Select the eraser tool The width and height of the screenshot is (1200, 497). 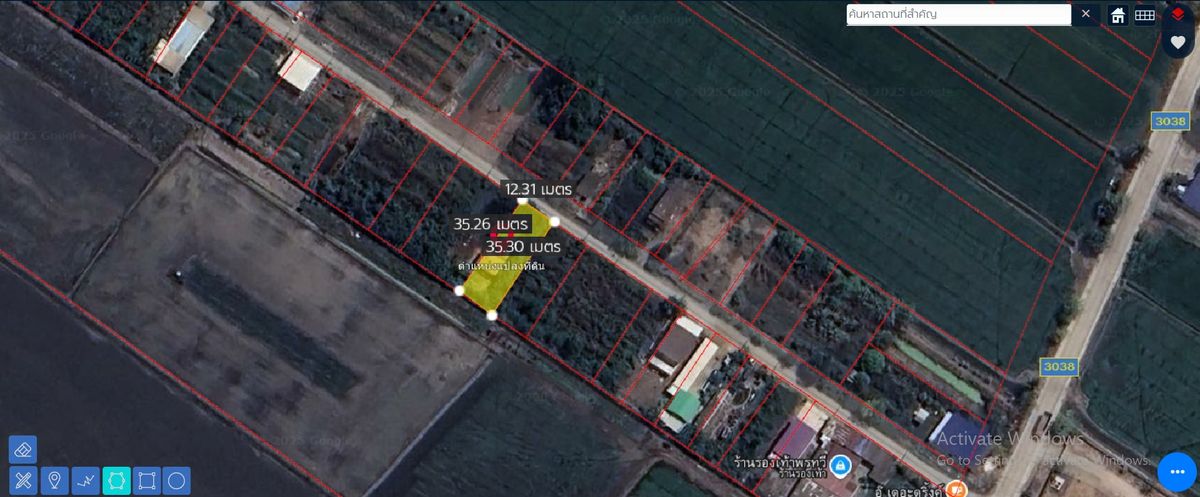tap(23, 450)
